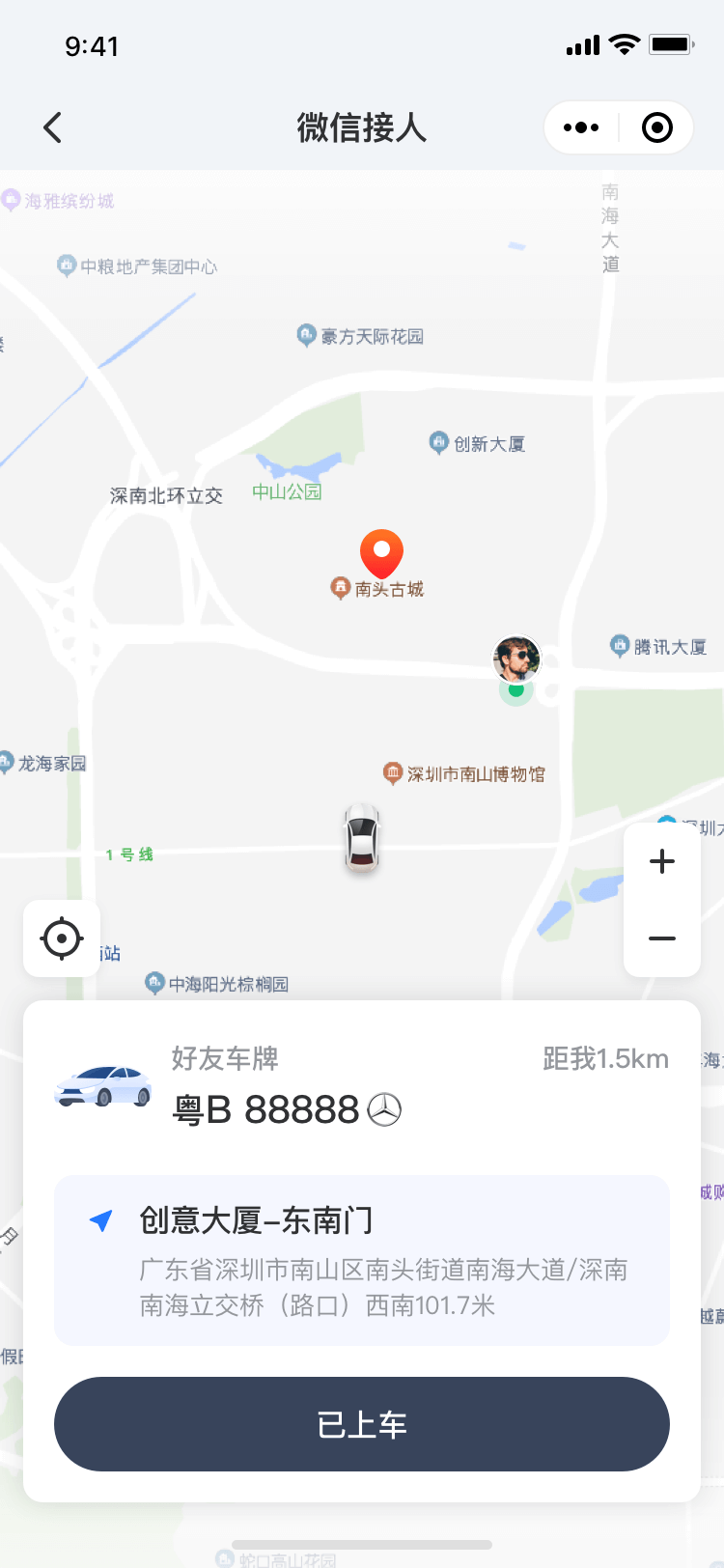Go back using the top-left arrow
Screen dimensions: 724x1568
click(x=53, y=127)
